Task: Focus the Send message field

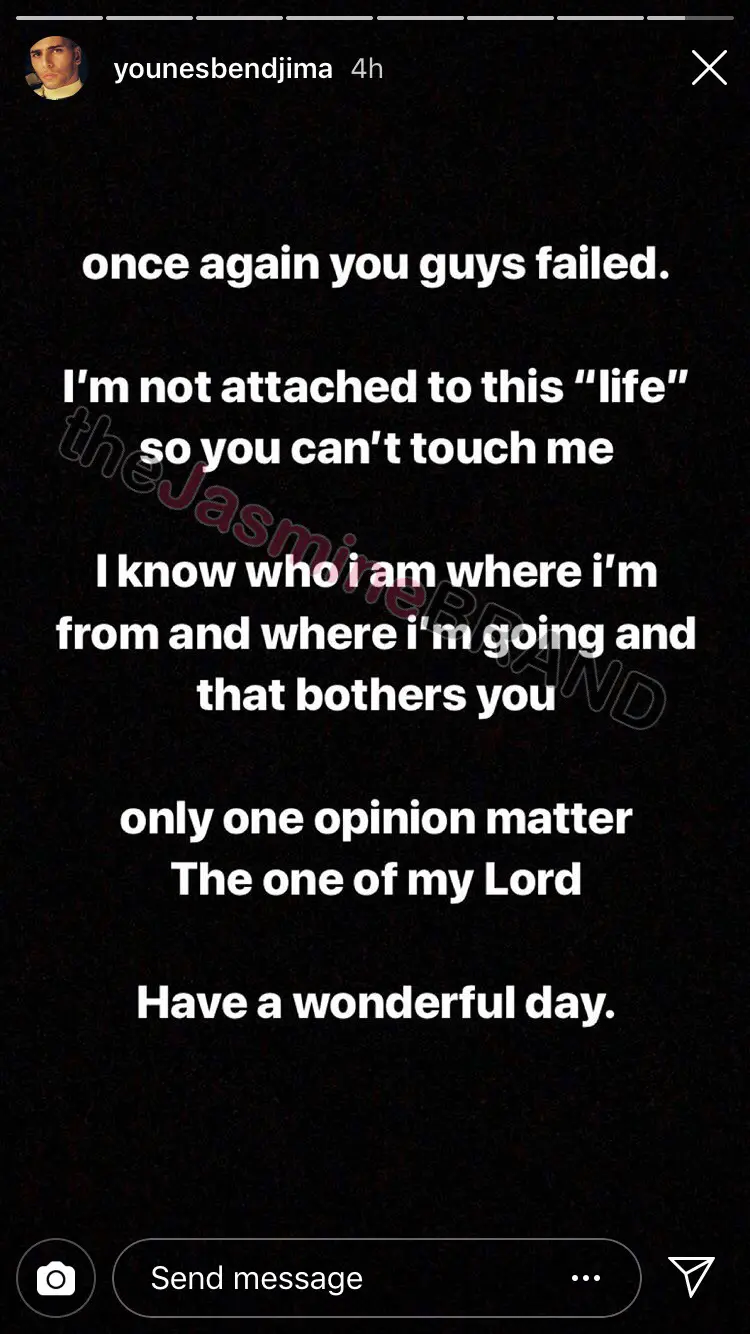Action: click(x=340, y=1278)
